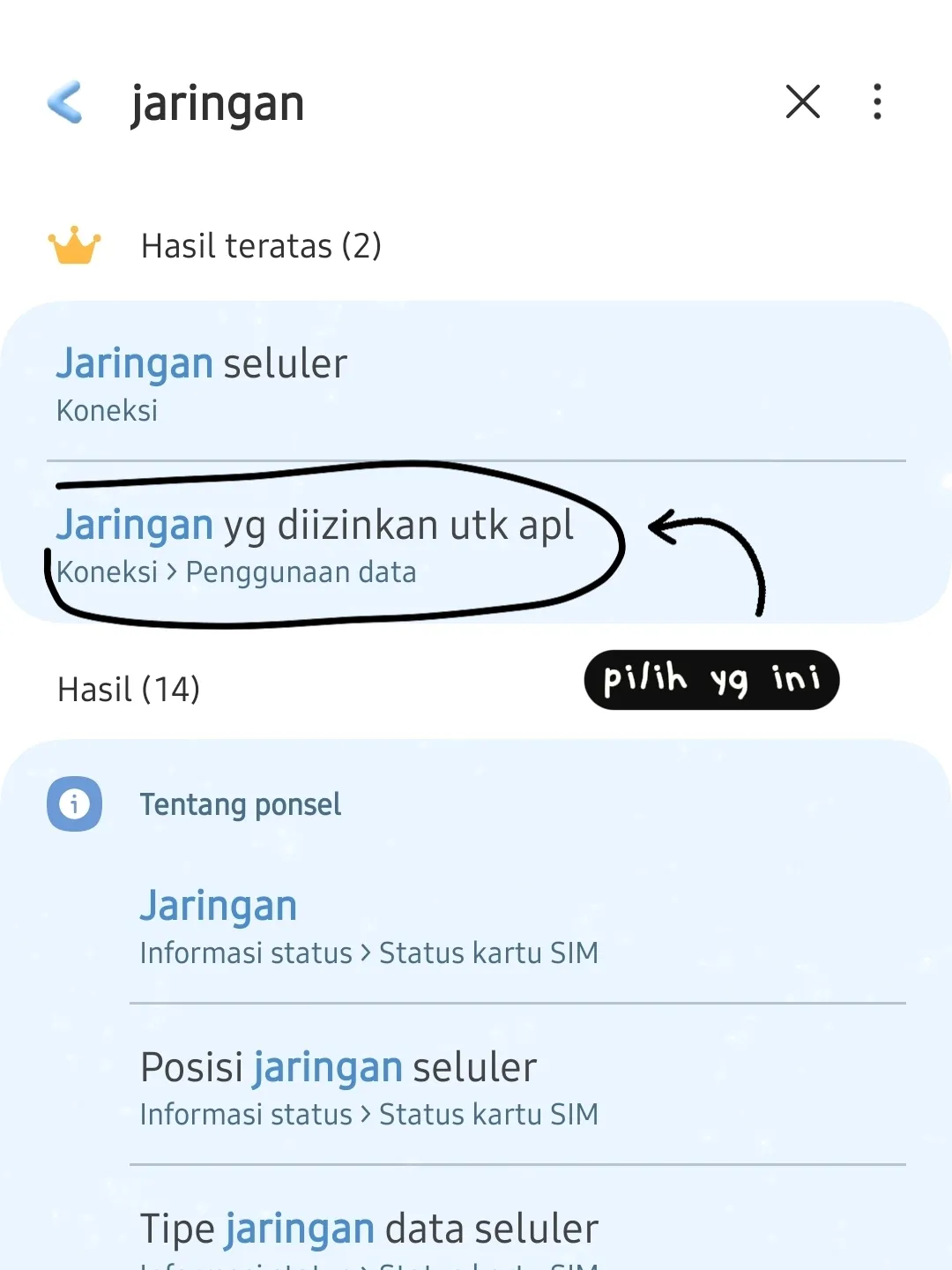The image size is (952, 1270).
Task: Open the three-dot overflow menu
Action: (876, 102)
